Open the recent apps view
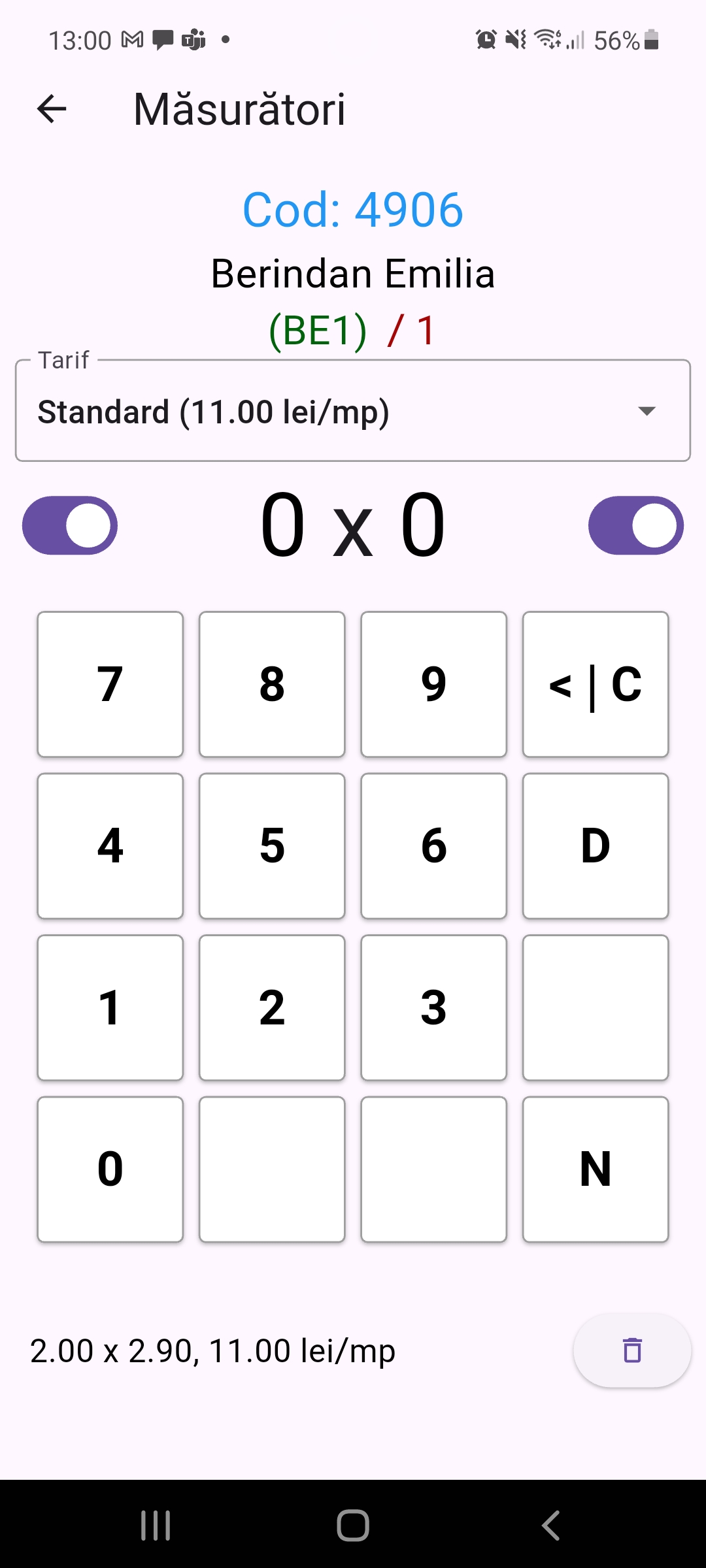 156,1526
